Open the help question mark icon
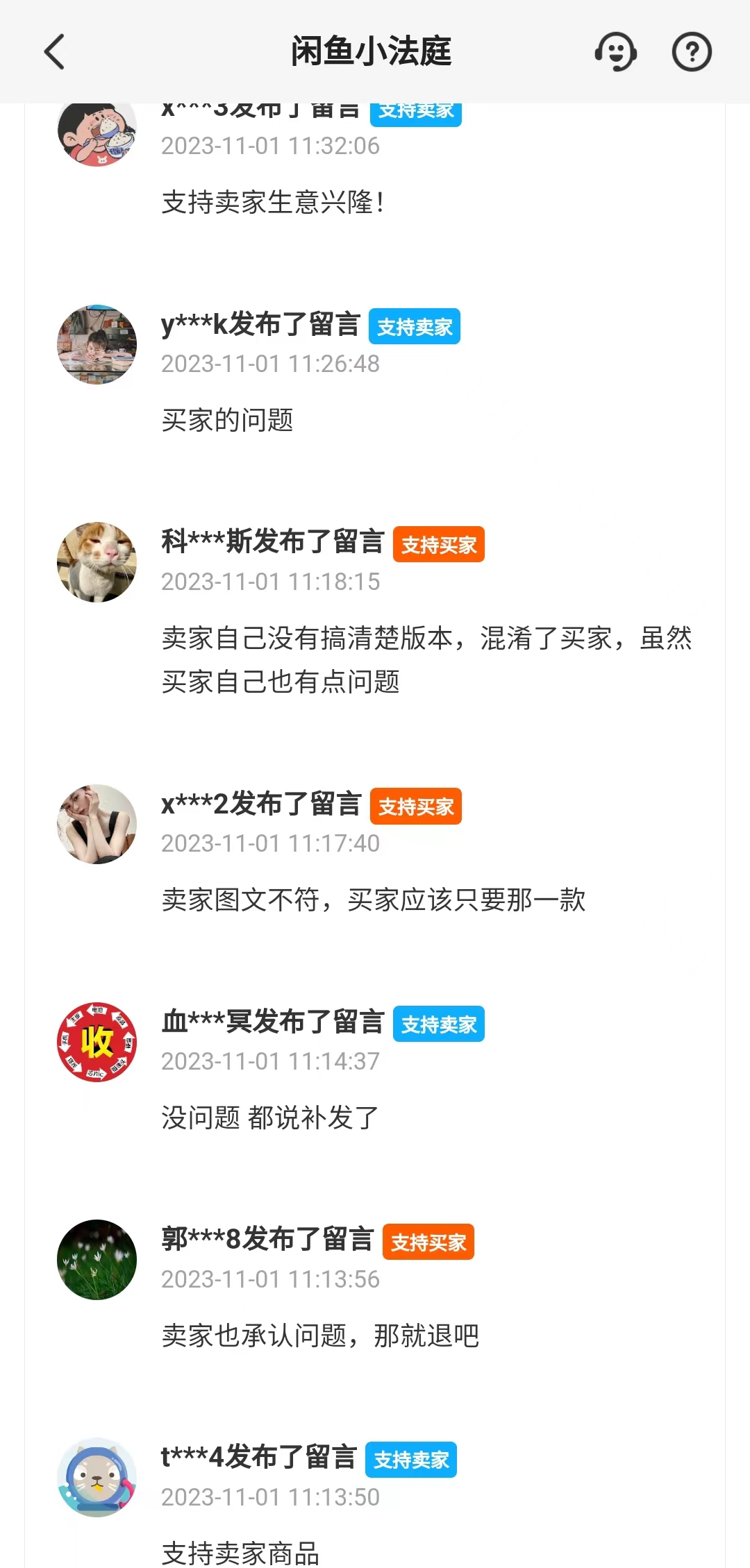 (692, 52)
